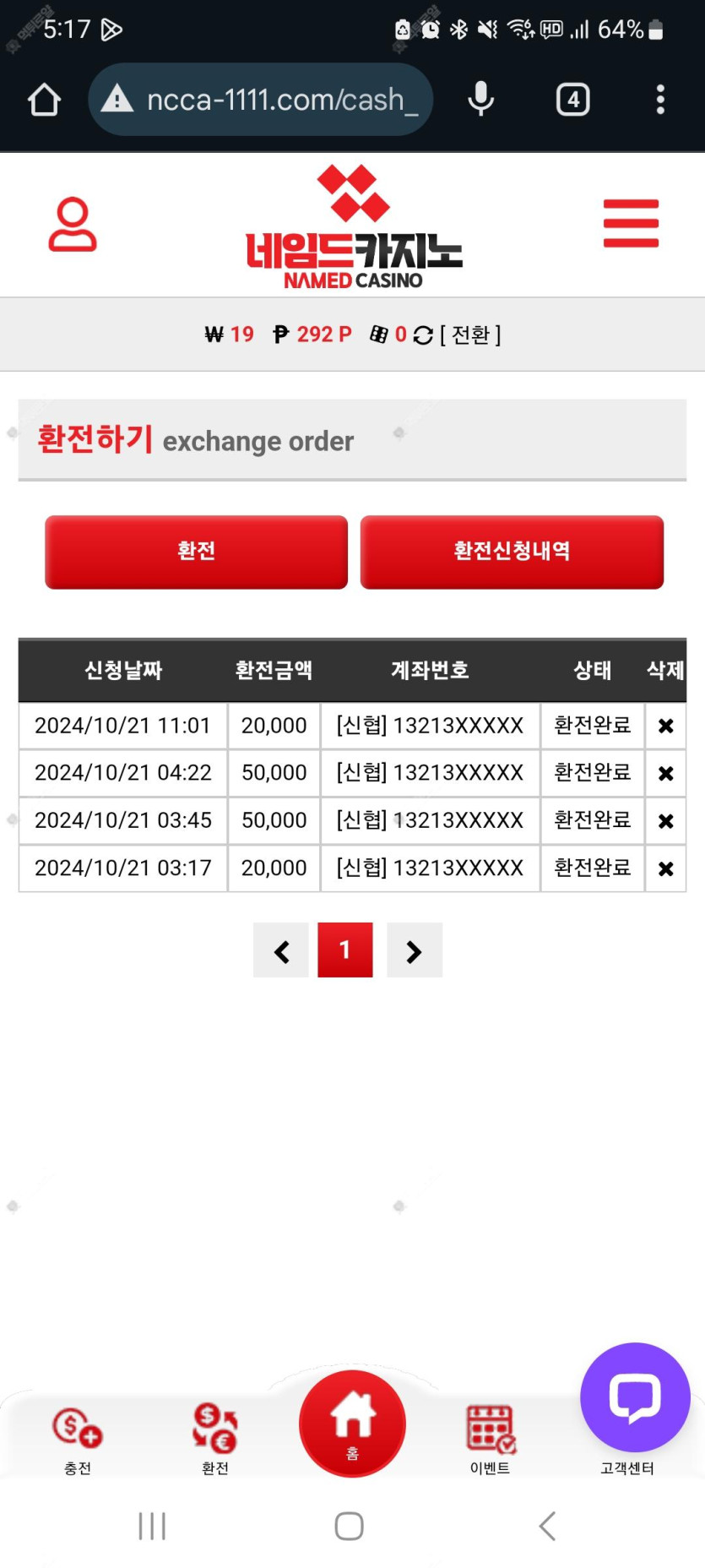The image size is (705, 1568).
Task: Delete the 2024/10/21 11:01 withdrawal record
Action: click(x=665, y=726)
